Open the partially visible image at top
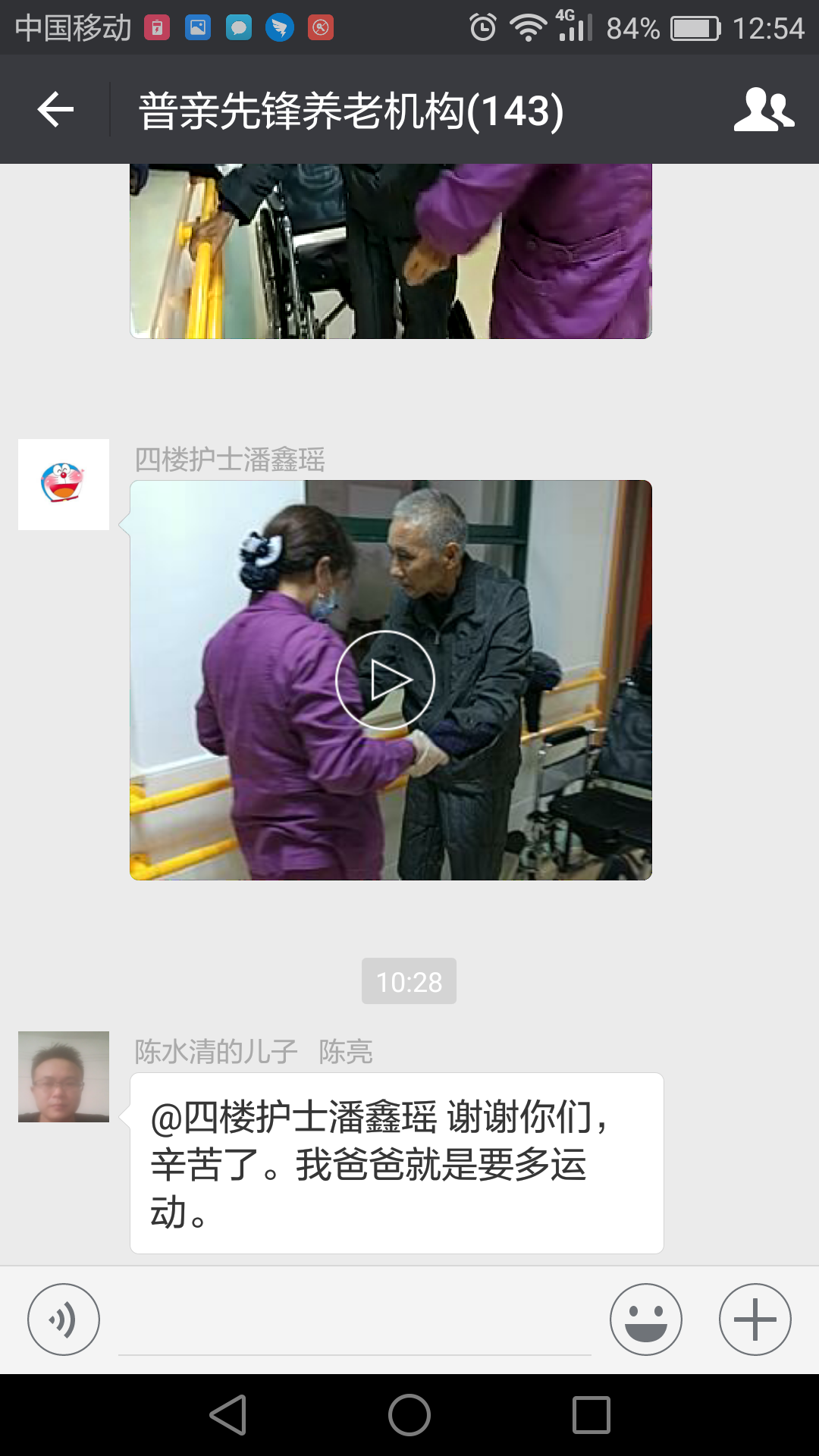Viewport: 819px width, 1456px height. (x=391, y=251)
